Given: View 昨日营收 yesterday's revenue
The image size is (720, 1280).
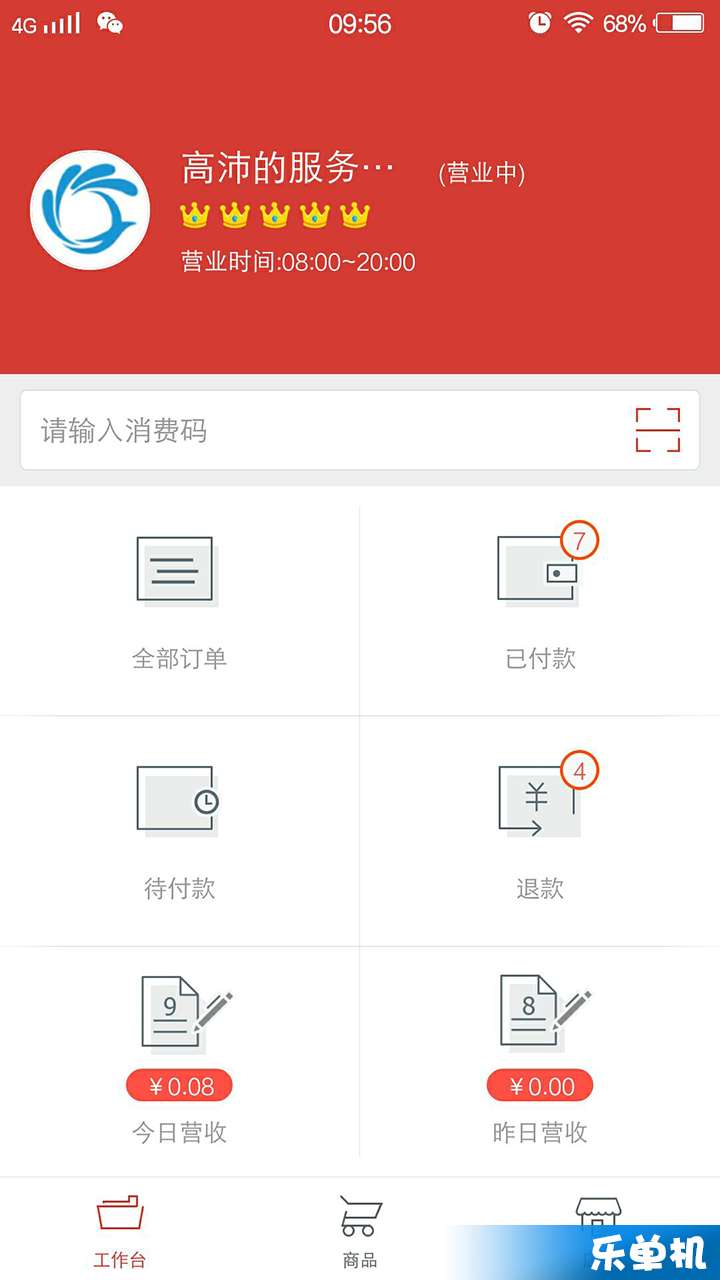Looking at the screenshot, I should coord(540,1060).
